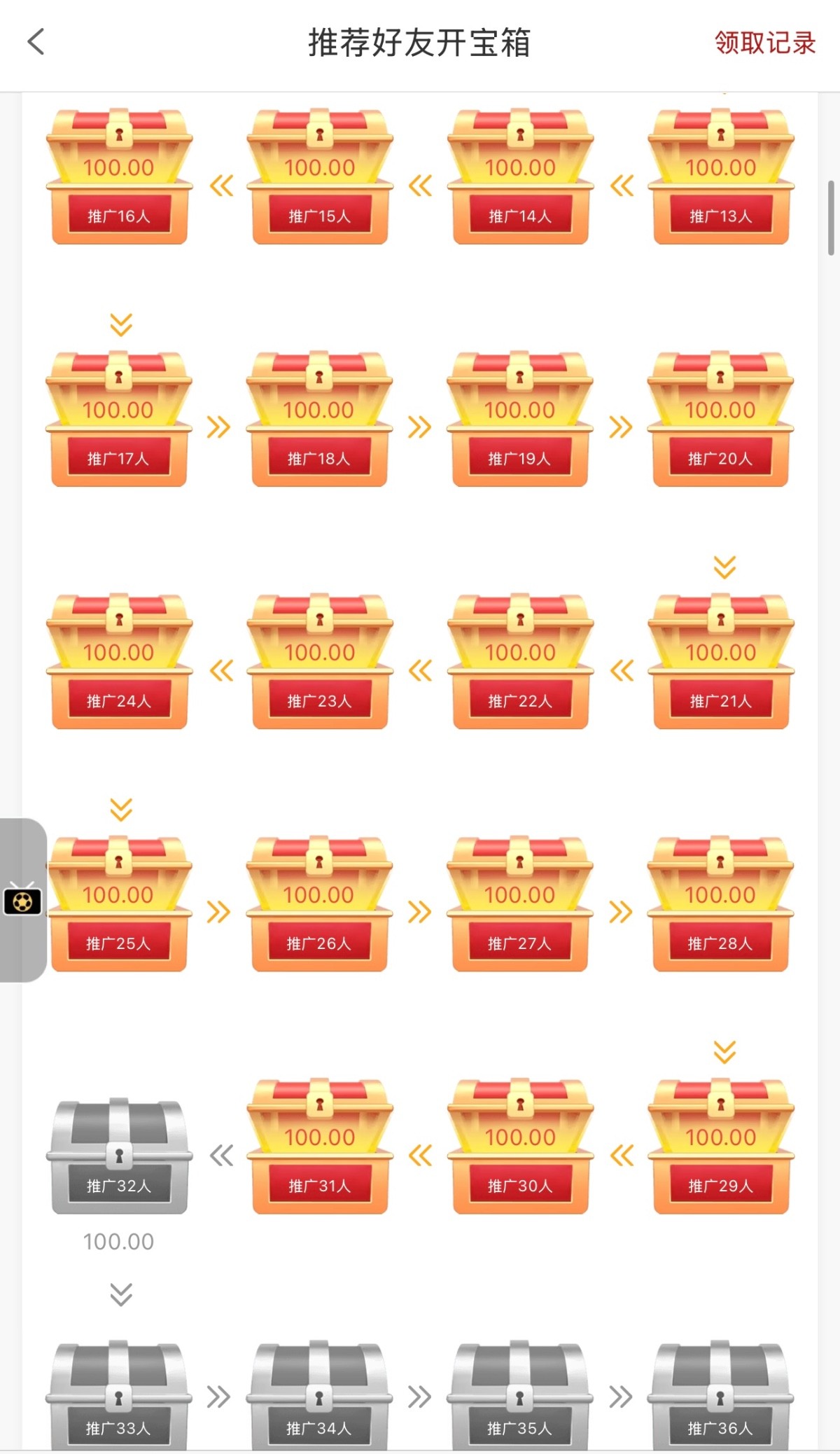
Task: Claim the 推广20人 treasure chest
Action: (x=721, y=419)
